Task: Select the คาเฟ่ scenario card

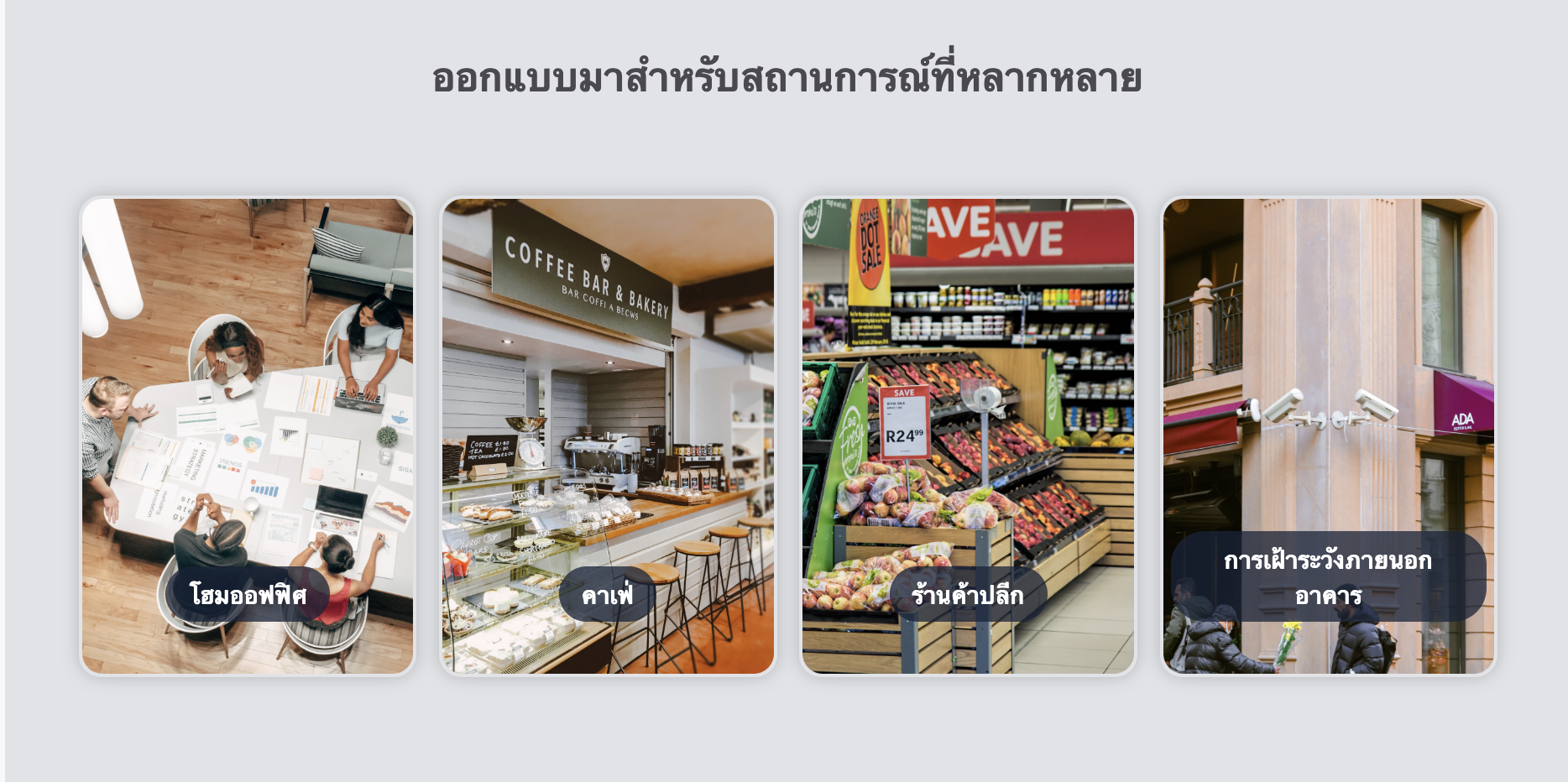Action: pyautogui.click(x=608, y=436)
